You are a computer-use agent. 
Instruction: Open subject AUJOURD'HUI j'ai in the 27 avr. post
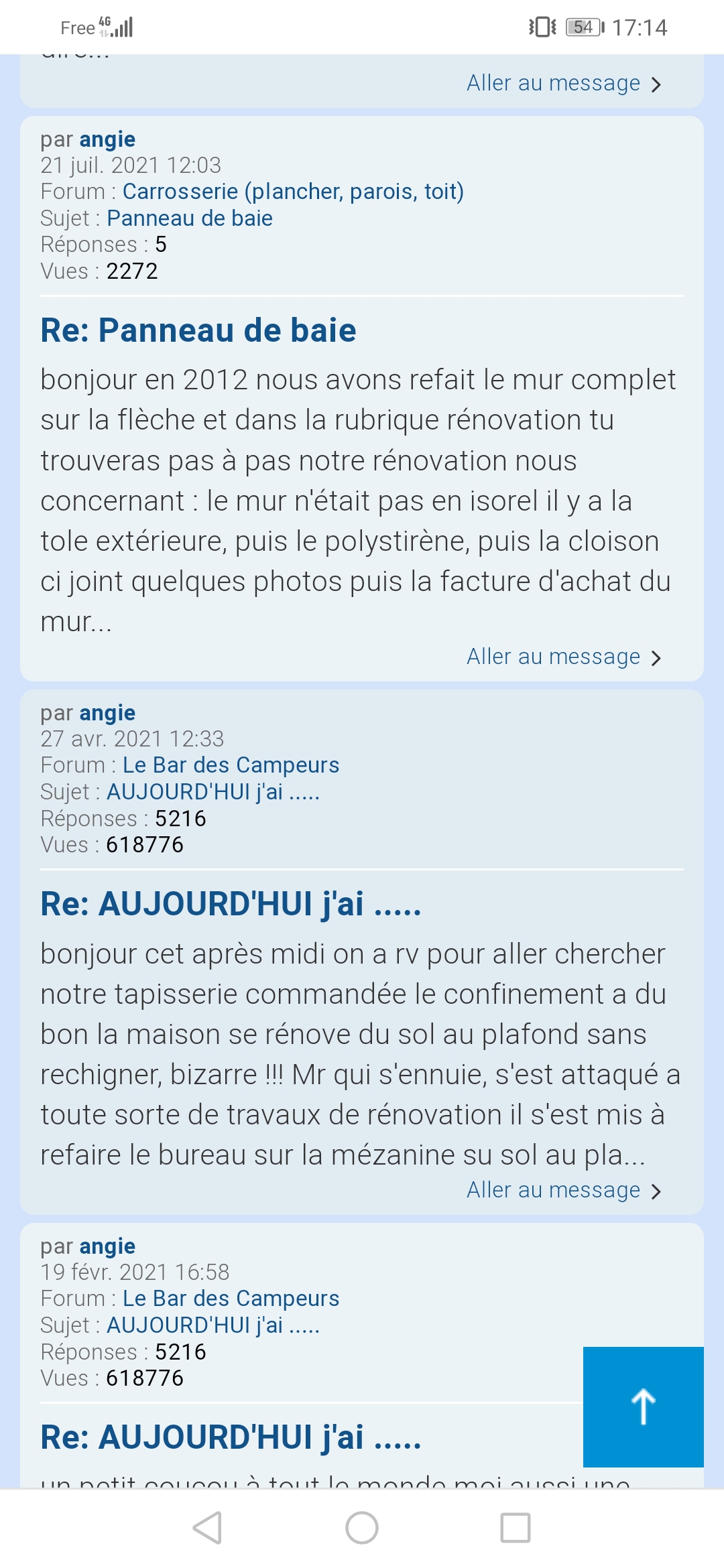pyautogui.click(x=213, y=792)
